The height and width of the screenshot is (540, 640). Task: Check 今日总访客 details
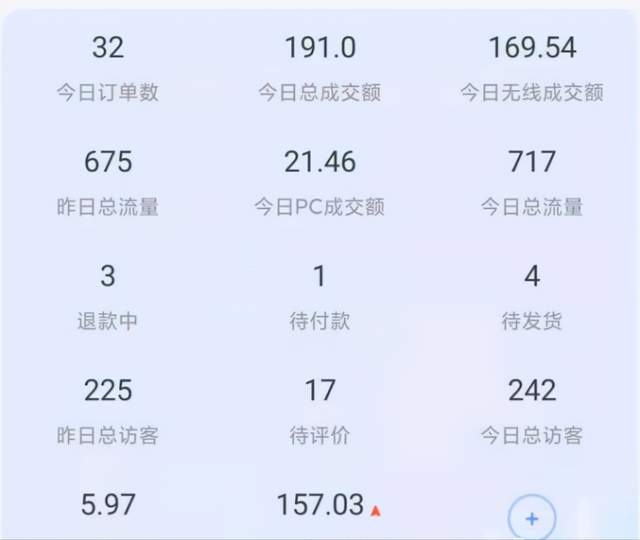tap(532, 411)
